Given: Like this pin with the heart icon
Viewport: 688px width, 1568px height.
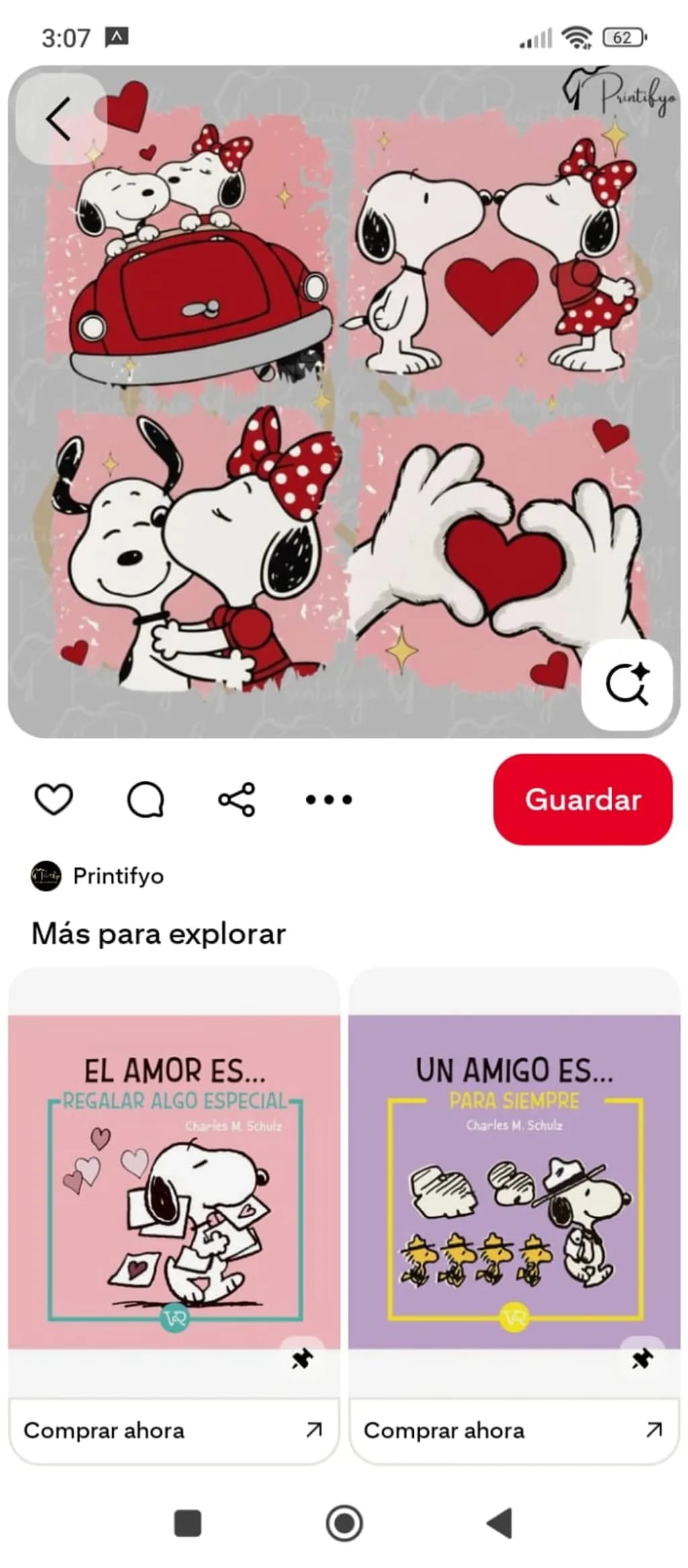Looking at the screenshot, I should click(x=54, y=799).
